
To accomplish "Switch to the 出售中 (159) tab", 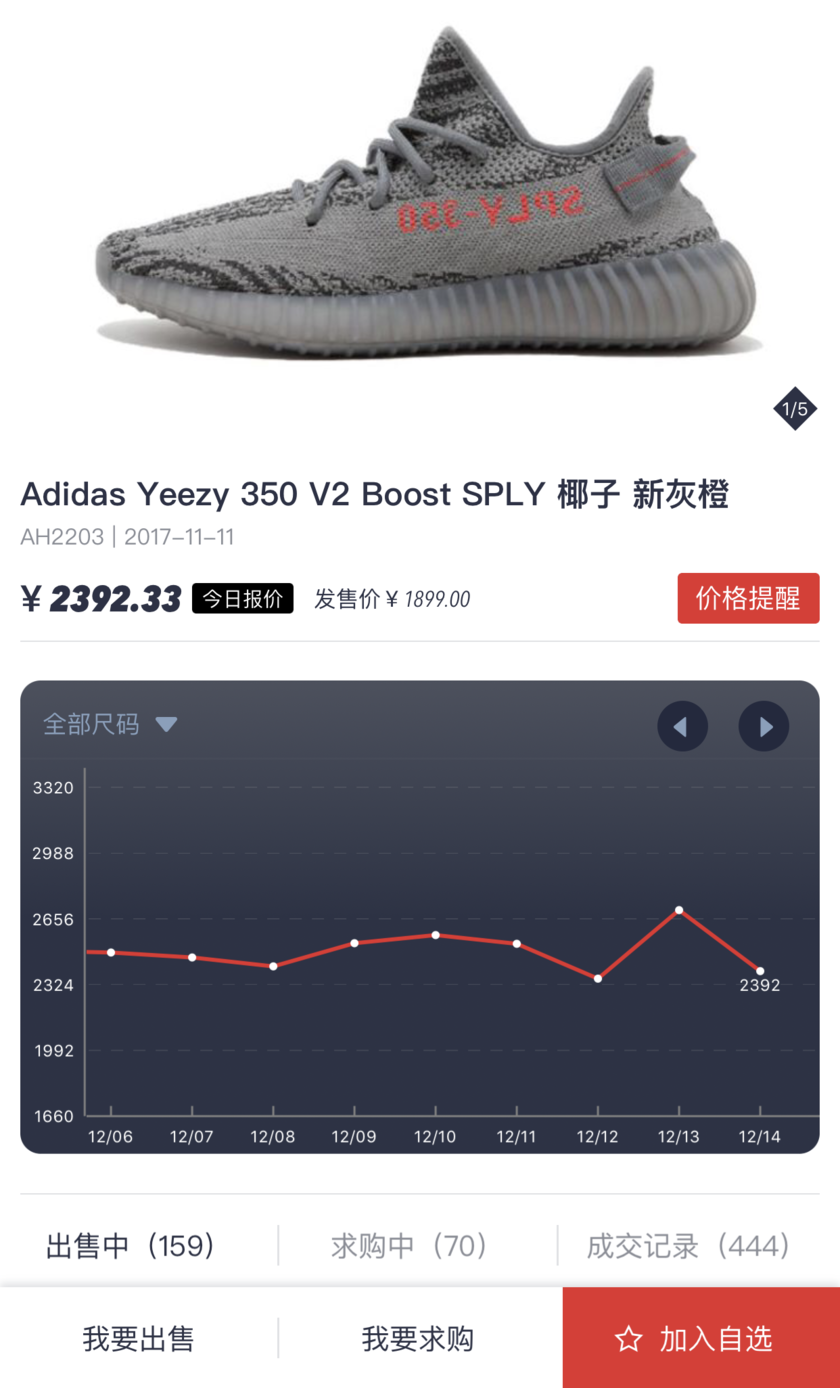I will 131,1246.
